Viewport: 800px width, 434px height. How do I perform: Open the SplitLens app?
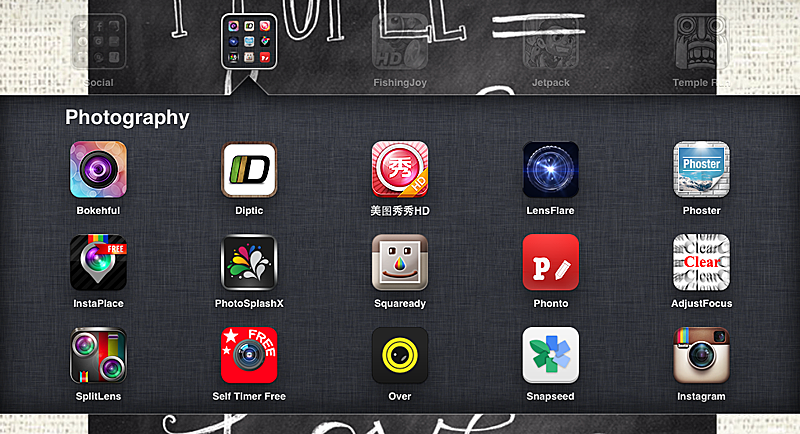click(x=98, y=355)
